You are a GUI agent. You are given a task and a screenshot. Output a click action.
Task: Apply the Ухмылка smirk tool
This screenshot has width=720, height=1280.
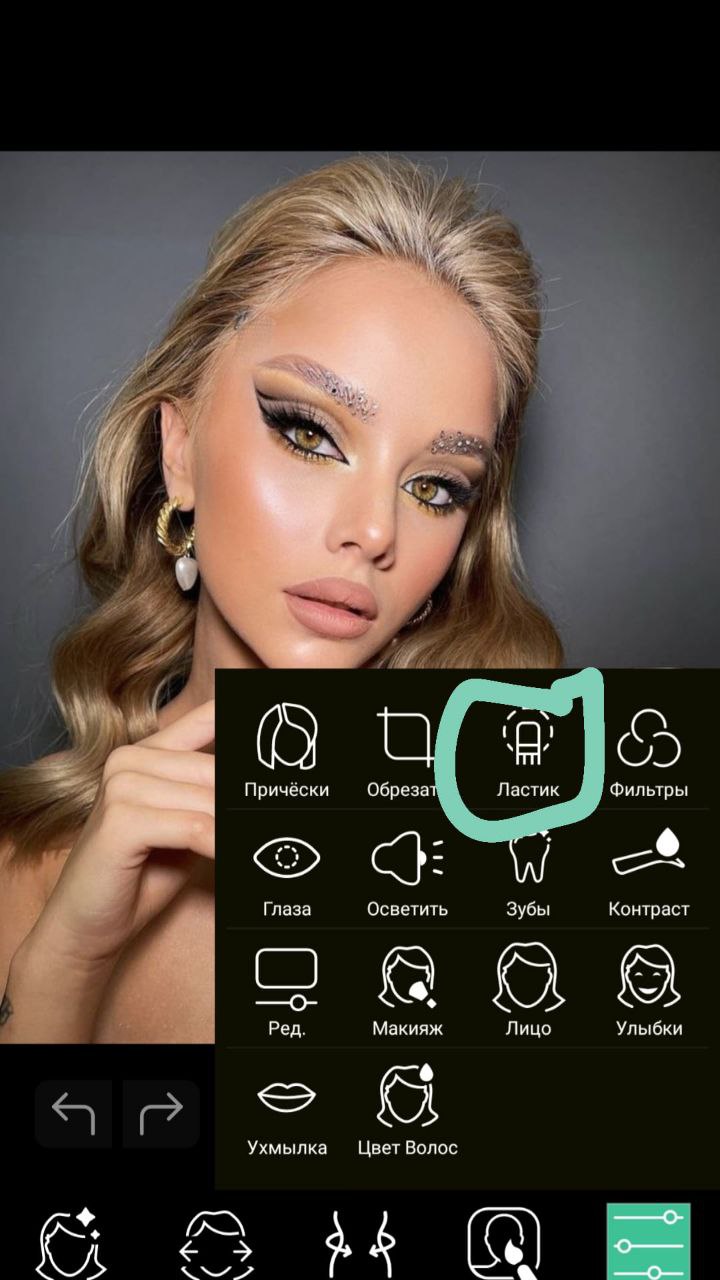[x=287, y=1112]
